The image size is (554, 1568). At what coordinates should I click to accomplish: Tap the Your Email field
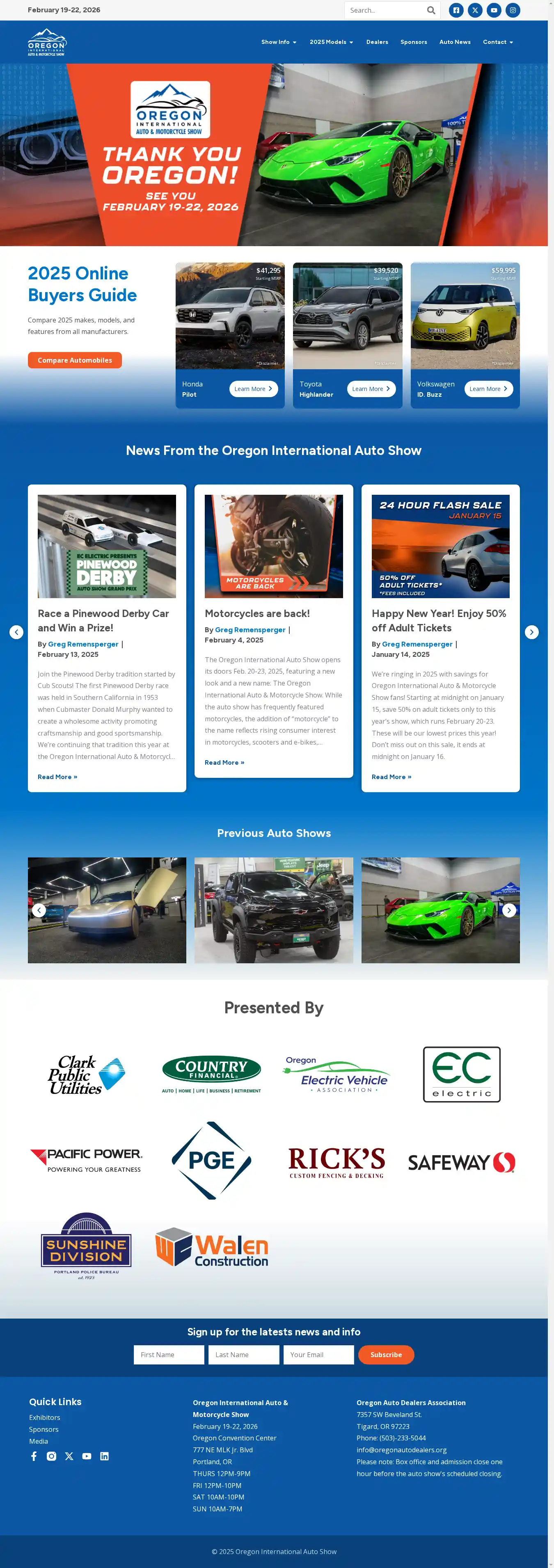[318, 1354]
